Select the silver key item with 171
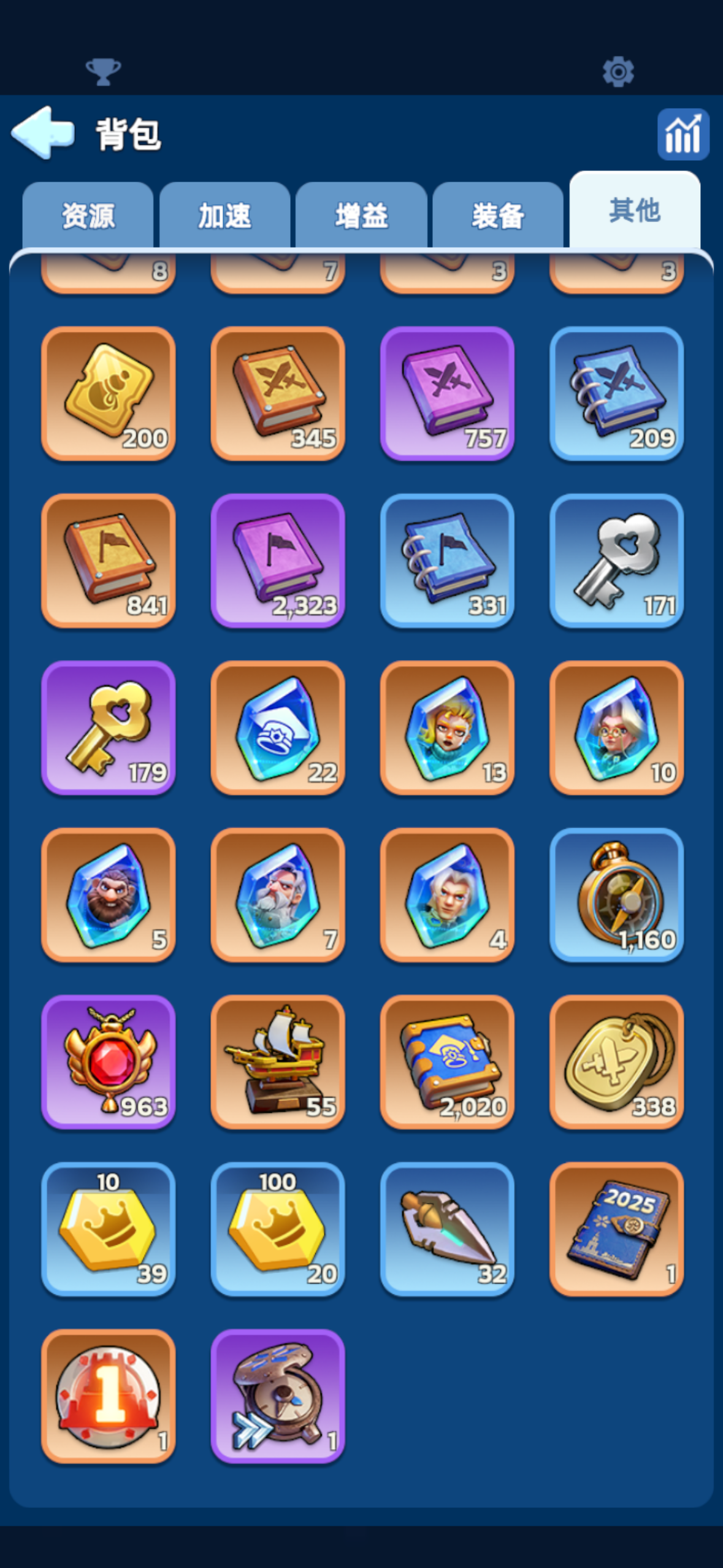The width and height of the screenshot is (723, 1568). pos(616,561)
